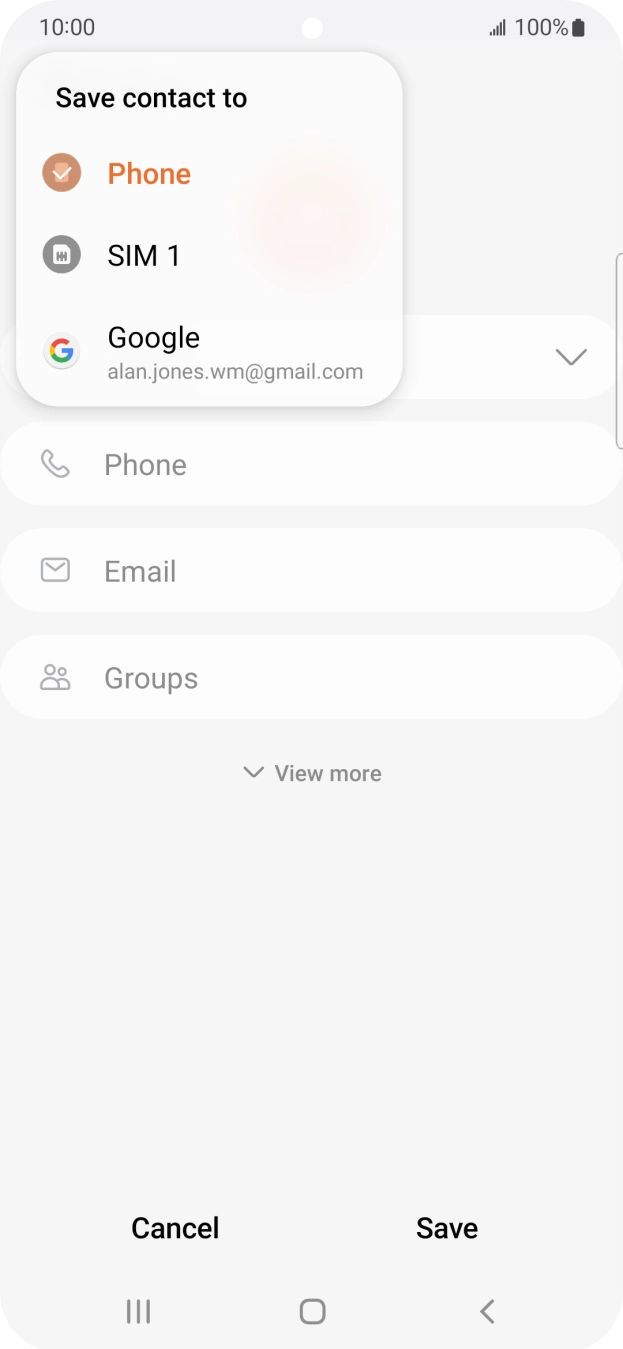Viewport: 623px width, 1349px height.
Task: Open recent apps from navigation bar
Action: pos(138,1311)
